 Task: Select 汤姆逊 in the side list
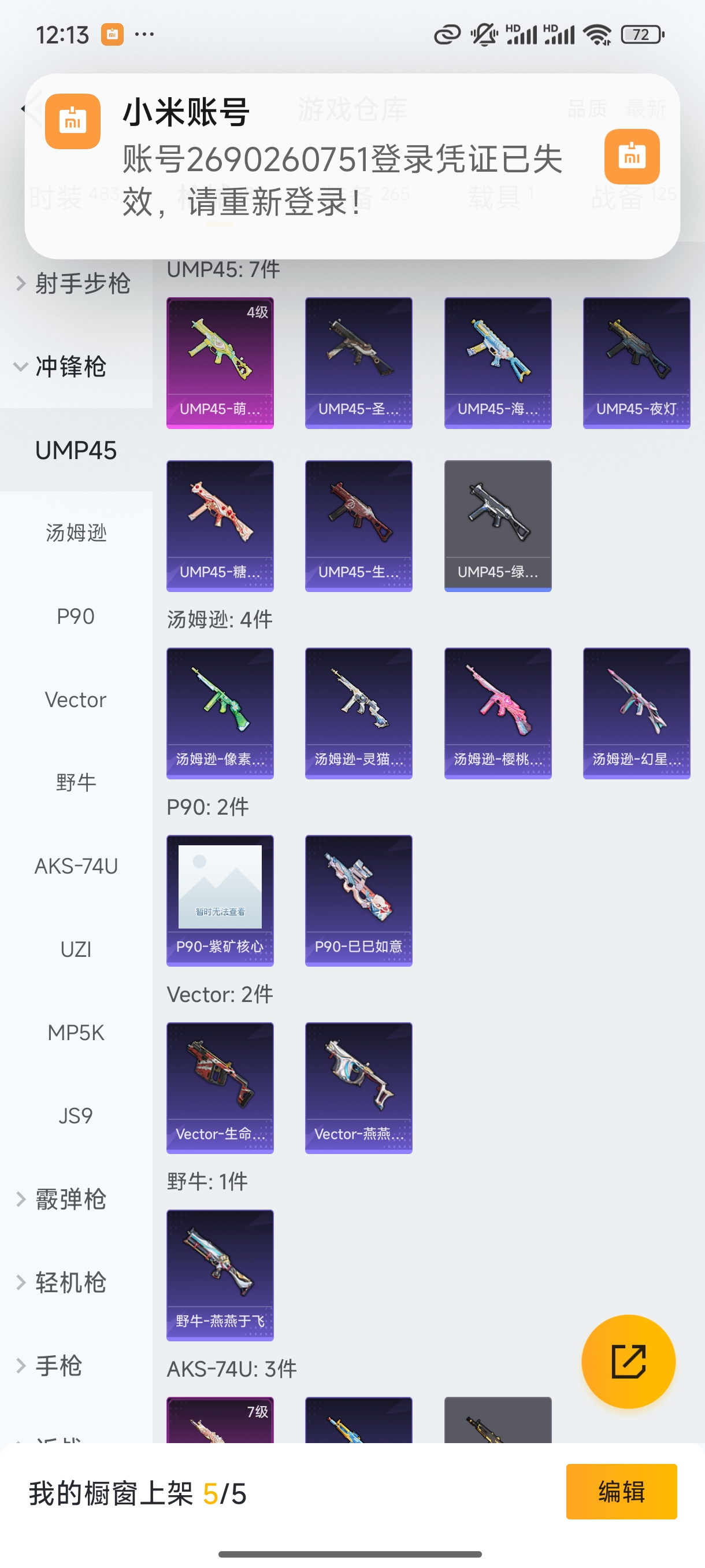76,533
